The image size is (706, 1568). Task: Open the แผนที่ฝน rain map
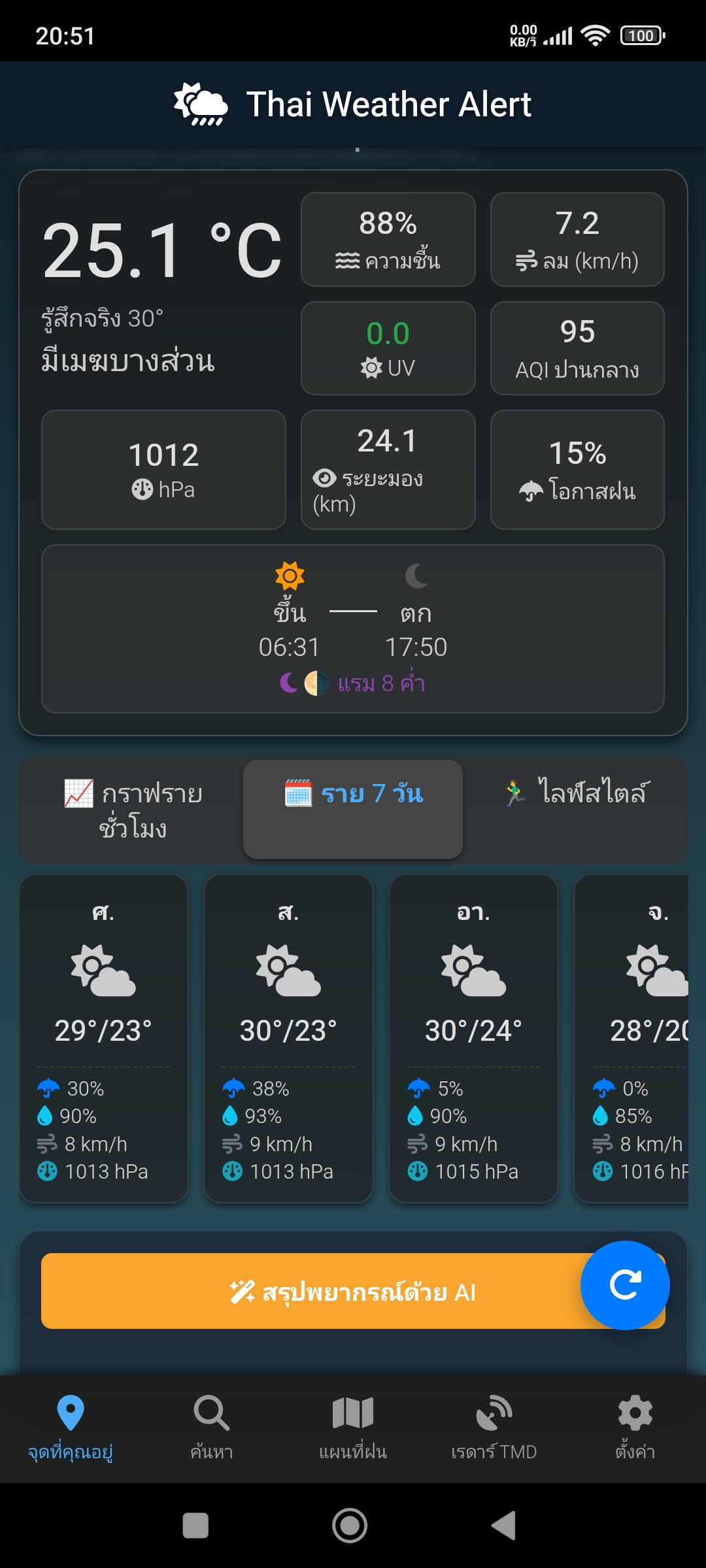(x=353, y=1428)
